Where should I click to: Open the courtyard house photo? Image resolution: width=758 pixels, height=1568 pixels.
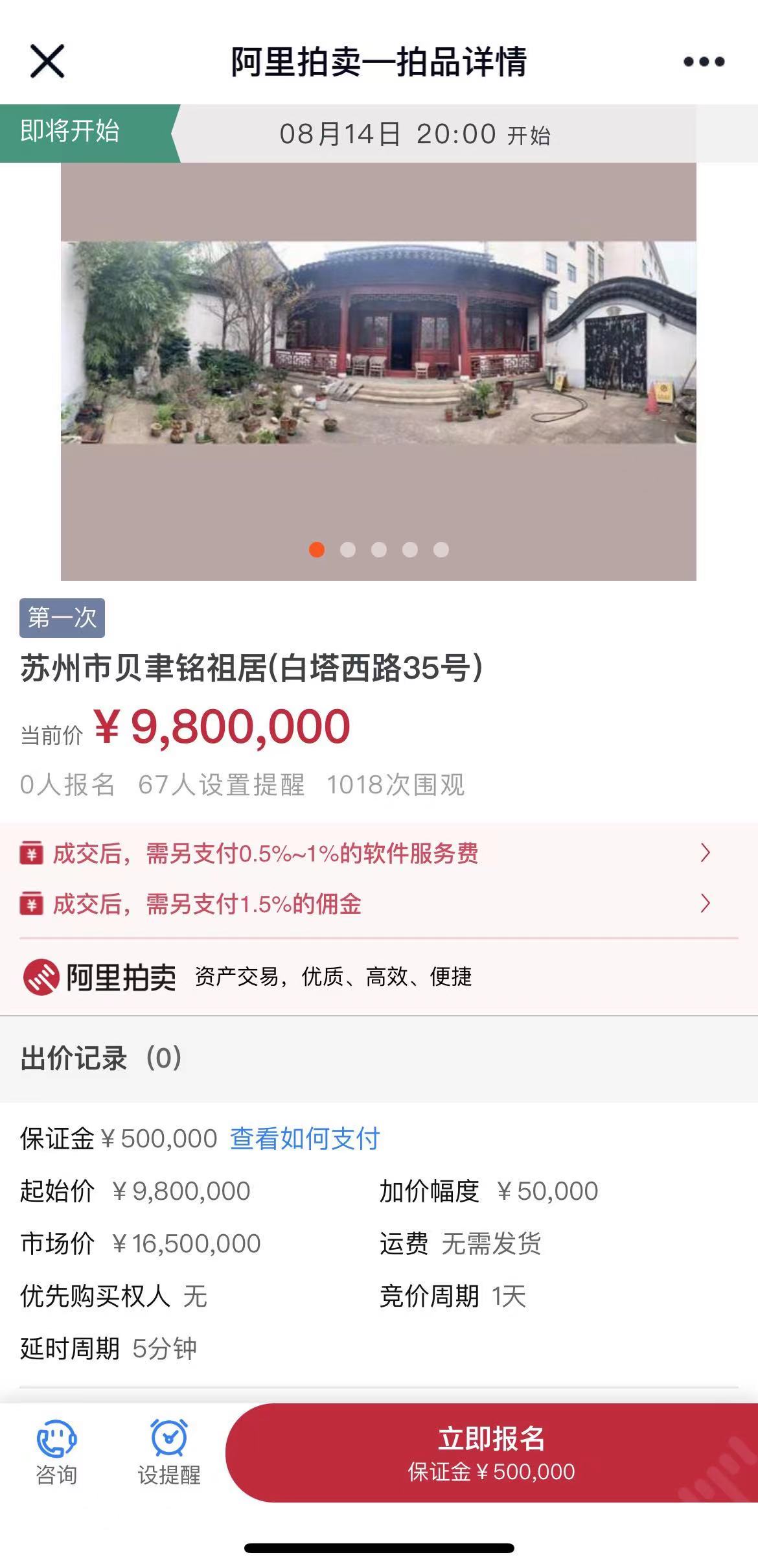click(378, 344)
